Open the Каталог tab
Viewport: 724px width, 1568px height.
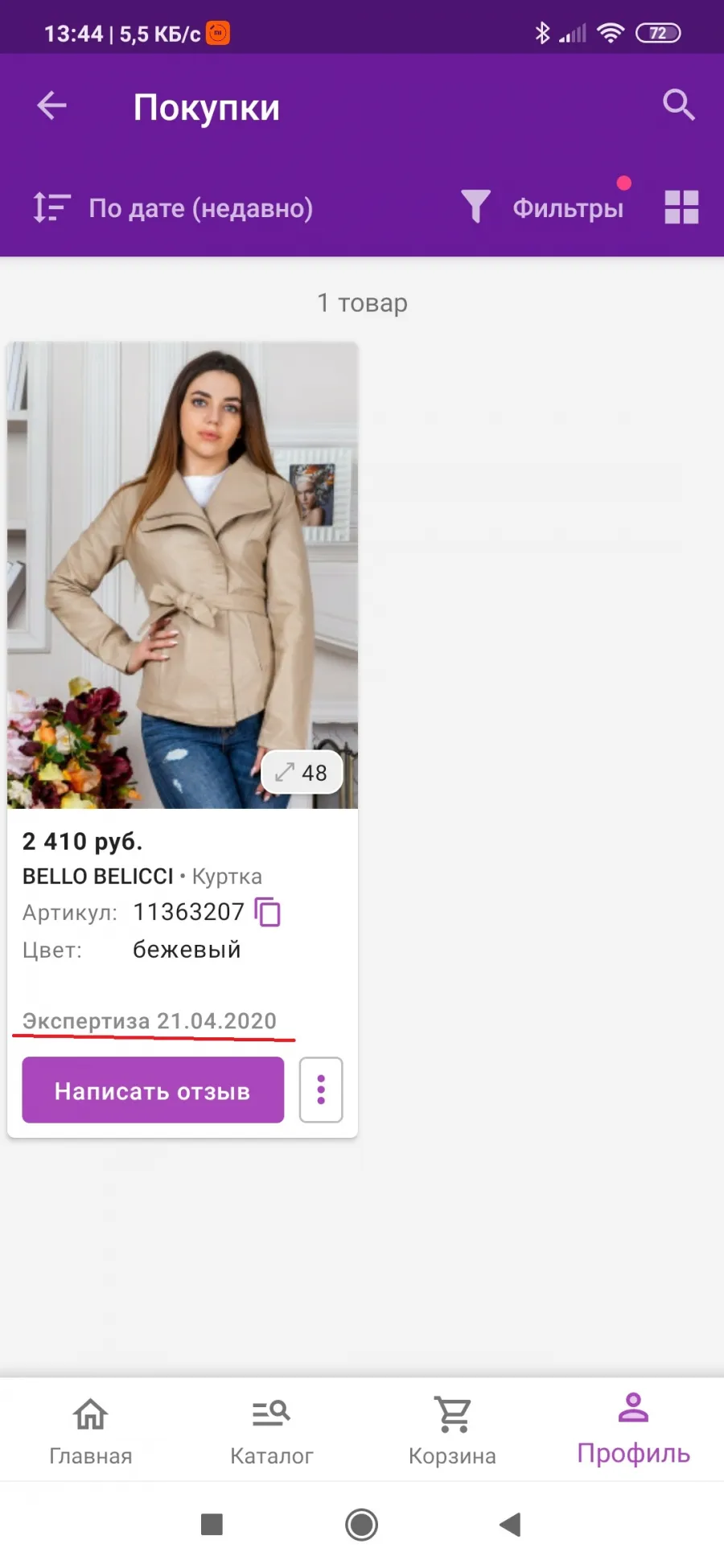point(271,1430)
